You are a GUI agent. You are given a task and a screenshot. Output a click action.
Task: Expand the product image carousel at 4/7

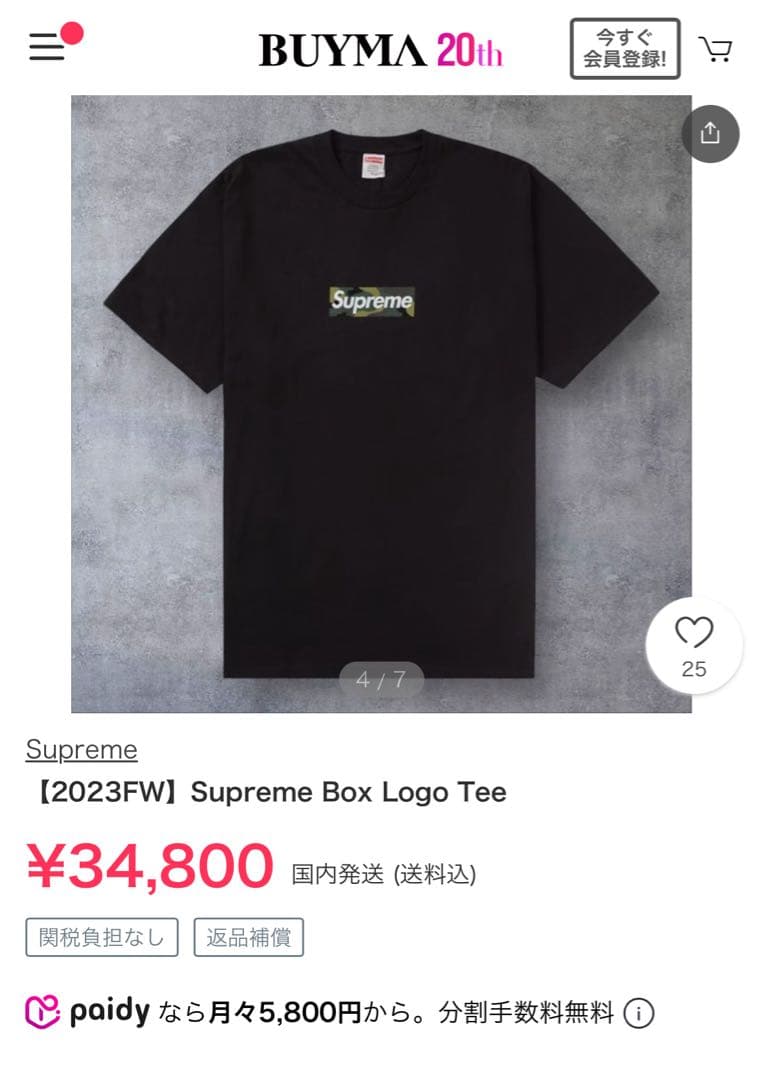(x=380, y=400)
